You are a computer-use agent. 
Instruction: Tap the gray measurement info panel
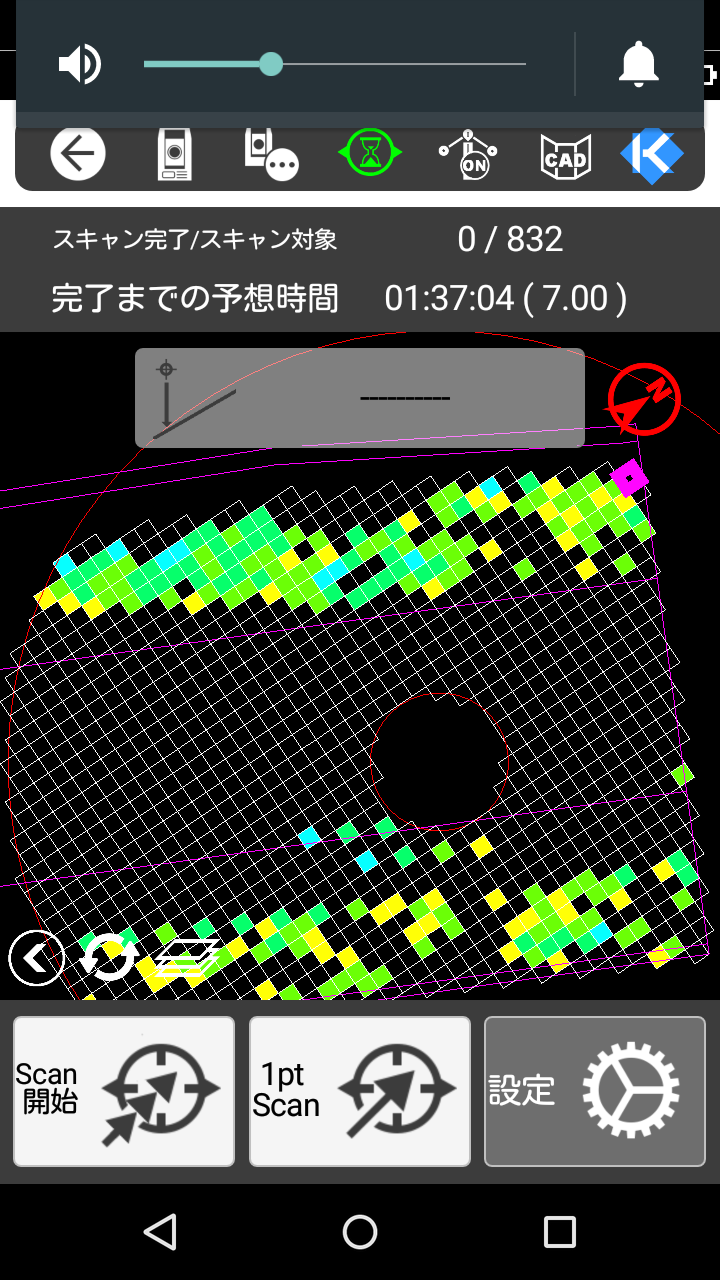point(360,398)
